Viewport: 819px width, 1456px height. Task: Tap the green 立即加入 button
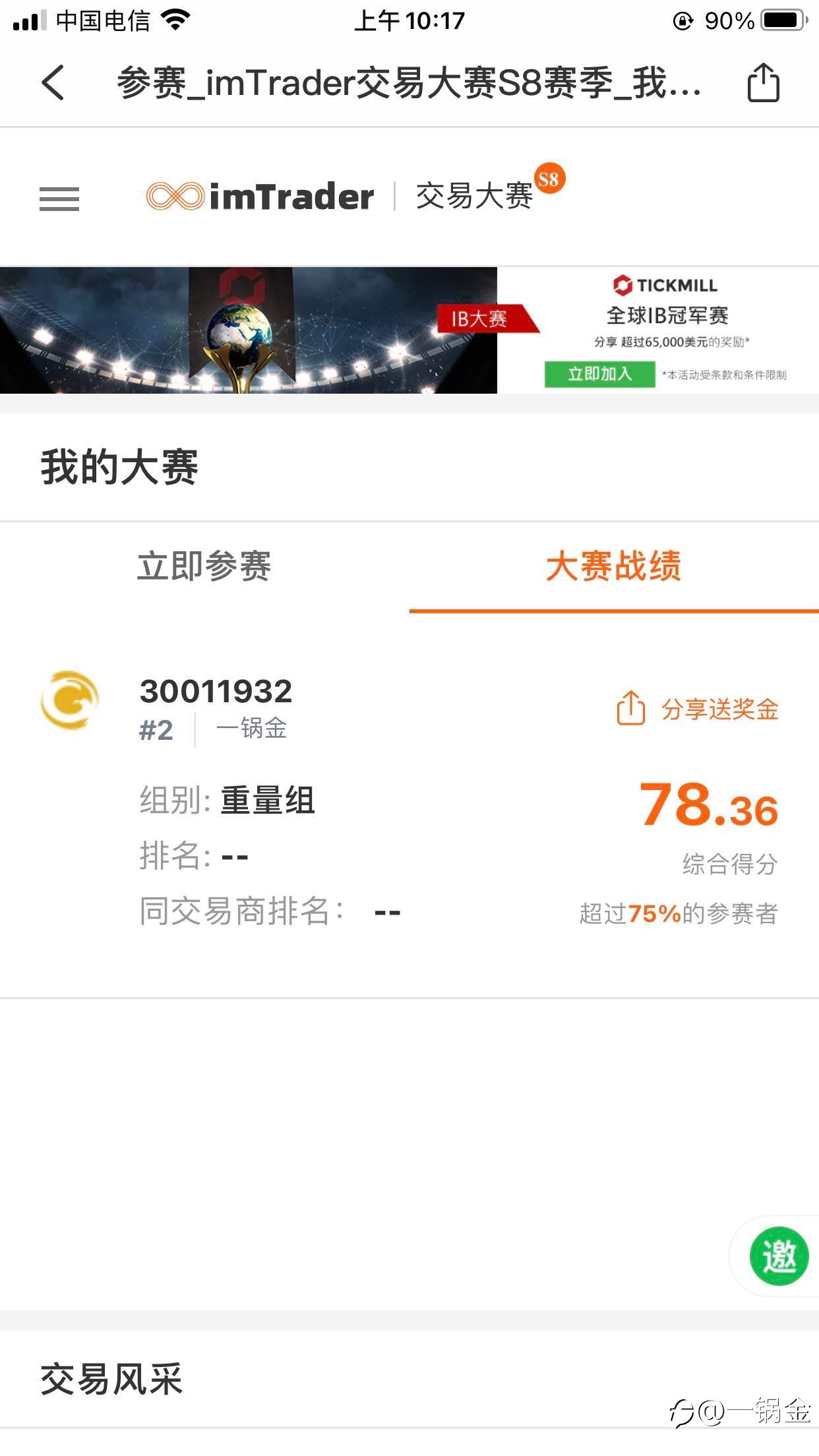[599, 375]
